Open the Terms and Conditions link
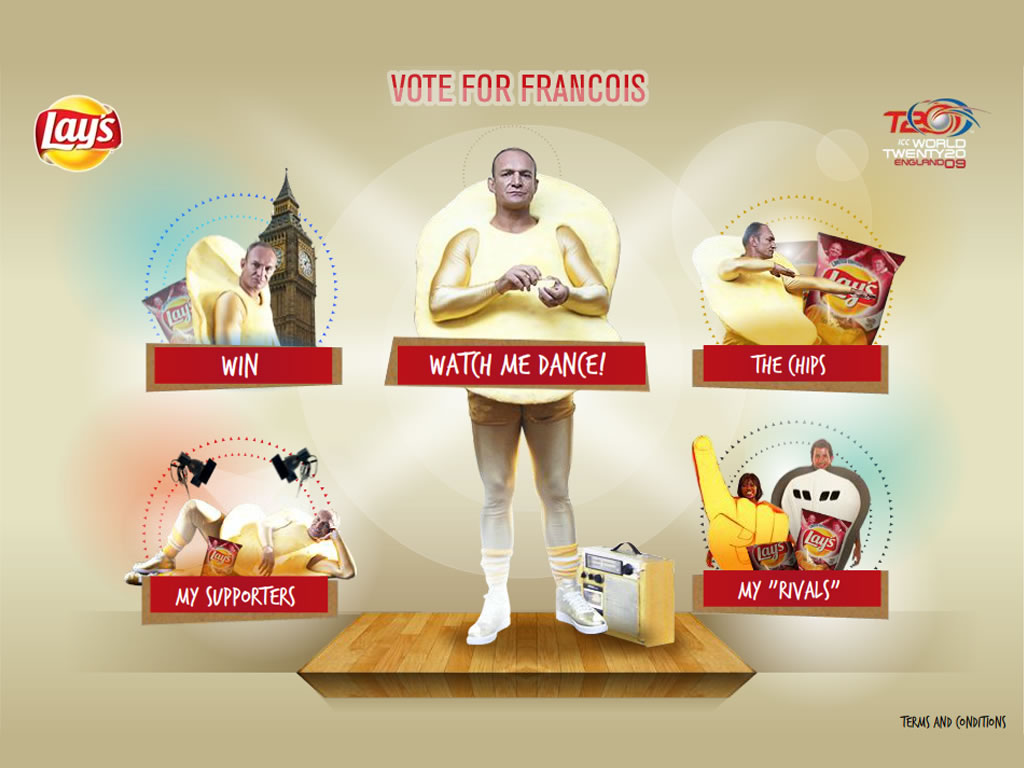The width and height of the screenshot is (1024, 768). pyautogui.click(x=952, y=722)
